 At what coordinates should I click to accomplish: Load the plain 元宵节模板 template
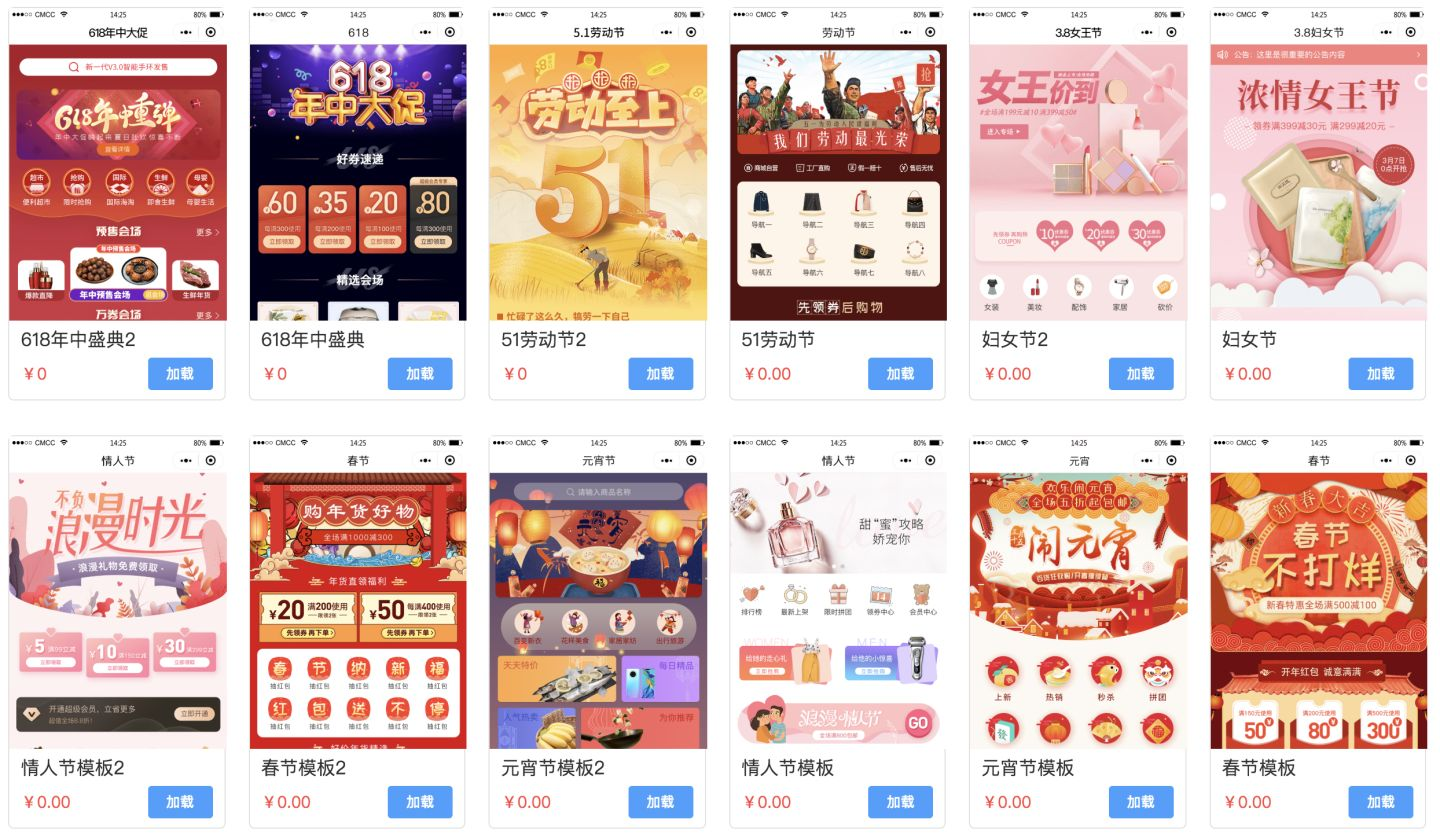click(1140, 802)
